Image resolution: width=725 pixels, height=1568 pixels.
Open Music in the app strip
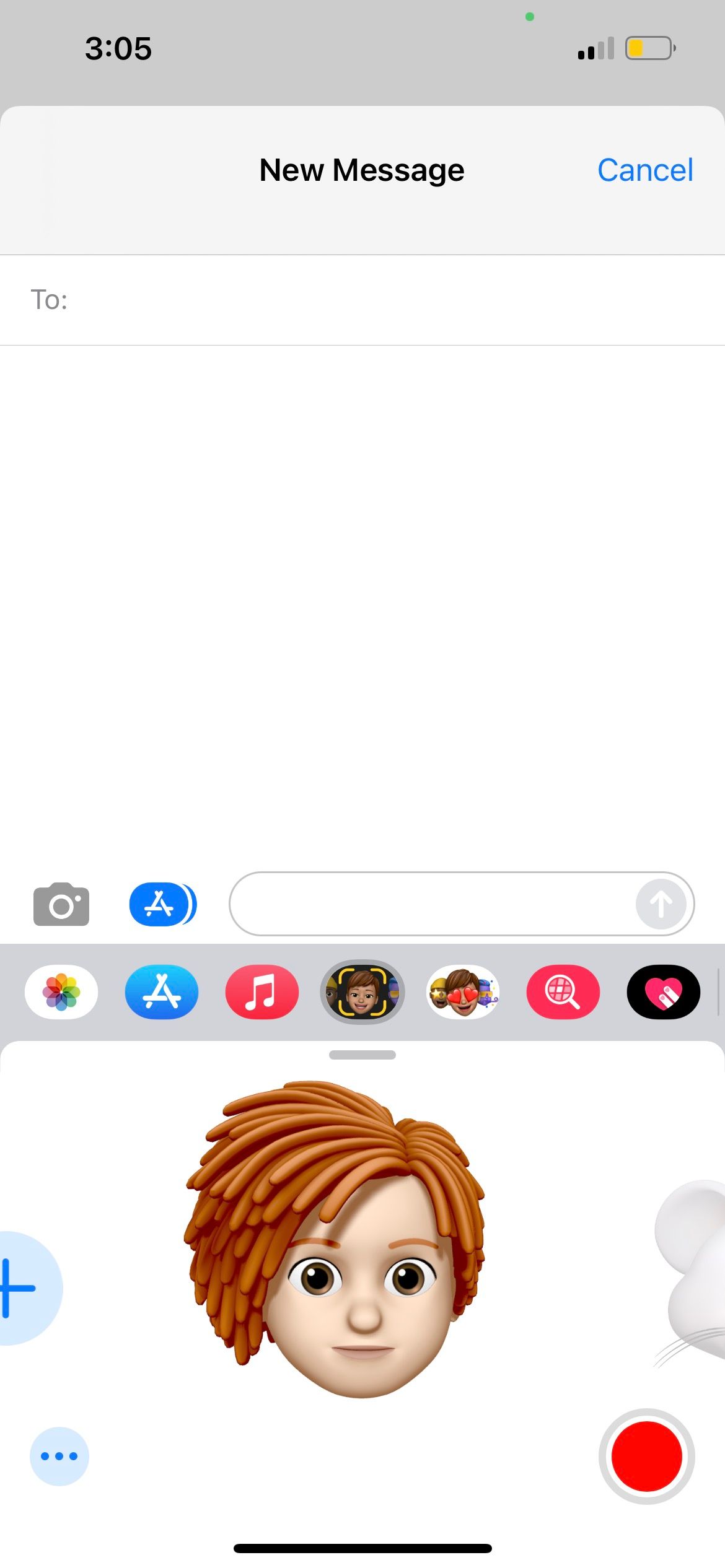click(262, 991)
